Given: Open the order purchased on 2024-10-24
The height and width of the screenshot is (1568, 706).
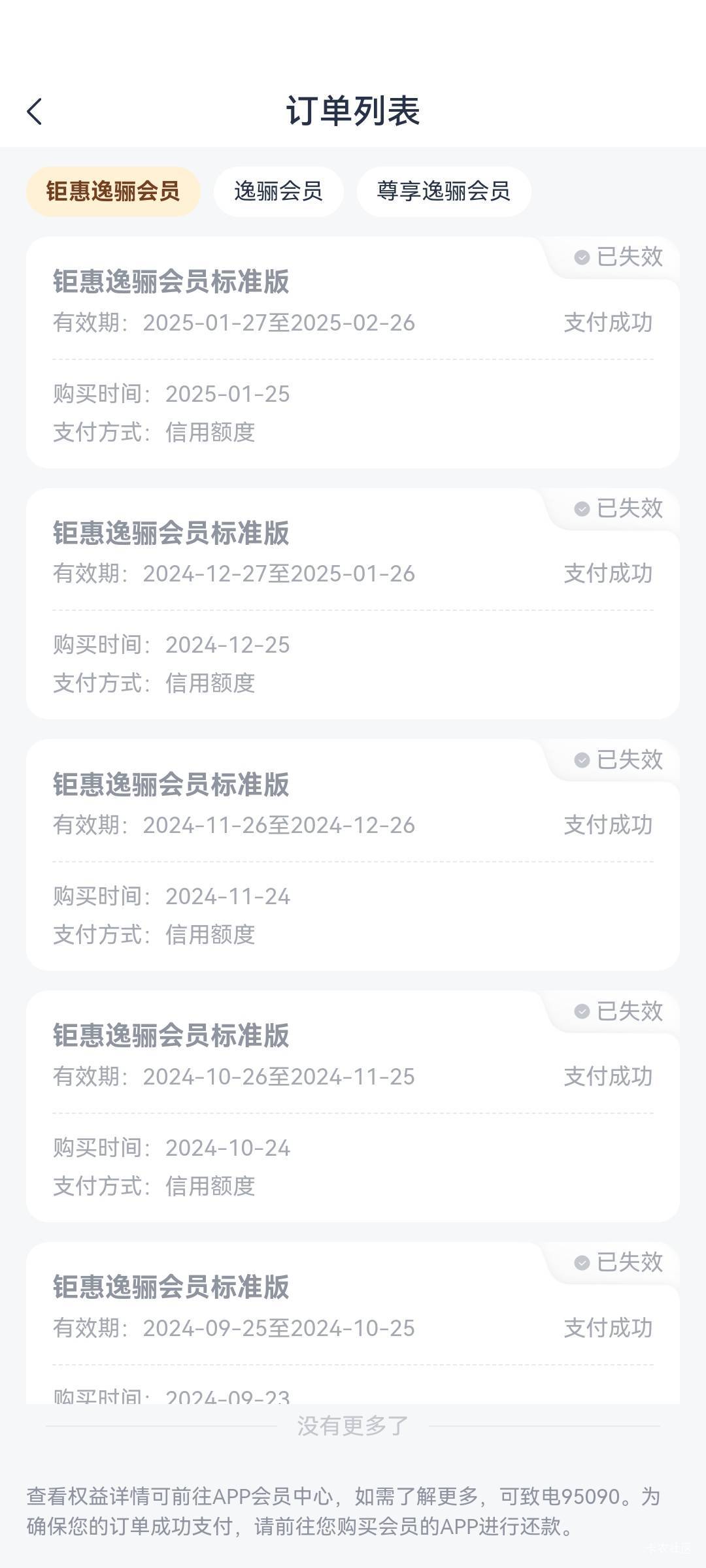Looking at the screenshot, I should tap(353, 1107).
